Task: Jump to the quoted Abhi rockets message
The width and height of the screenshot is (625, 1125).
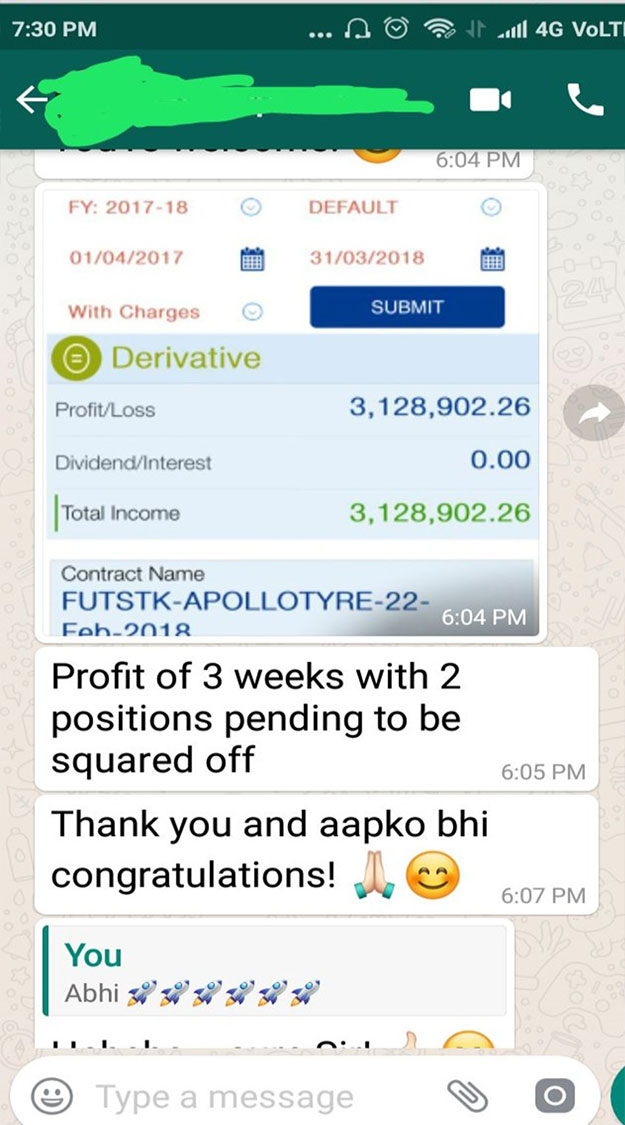Action: (275, 971)
